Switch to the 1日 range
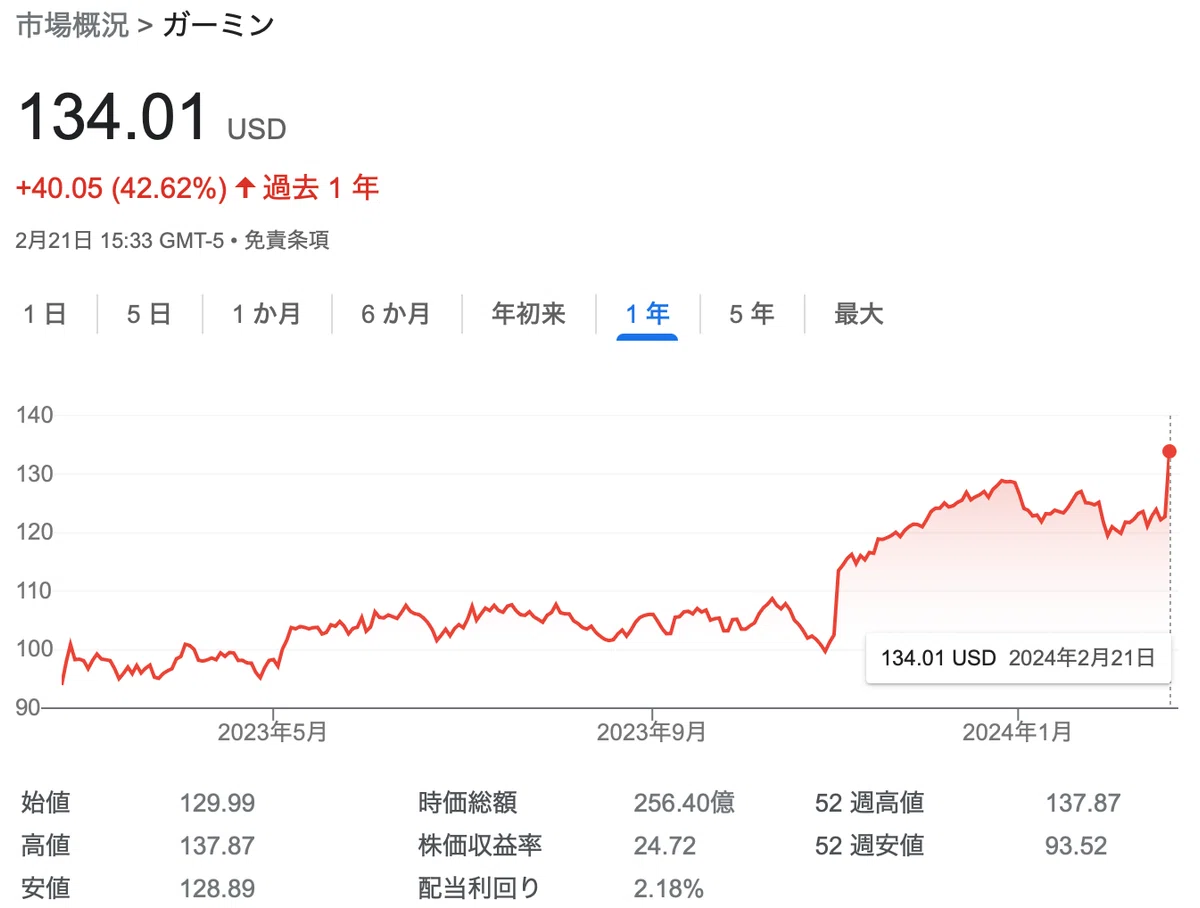Screen dimensions: 1200x908 [x=45, y=314]
